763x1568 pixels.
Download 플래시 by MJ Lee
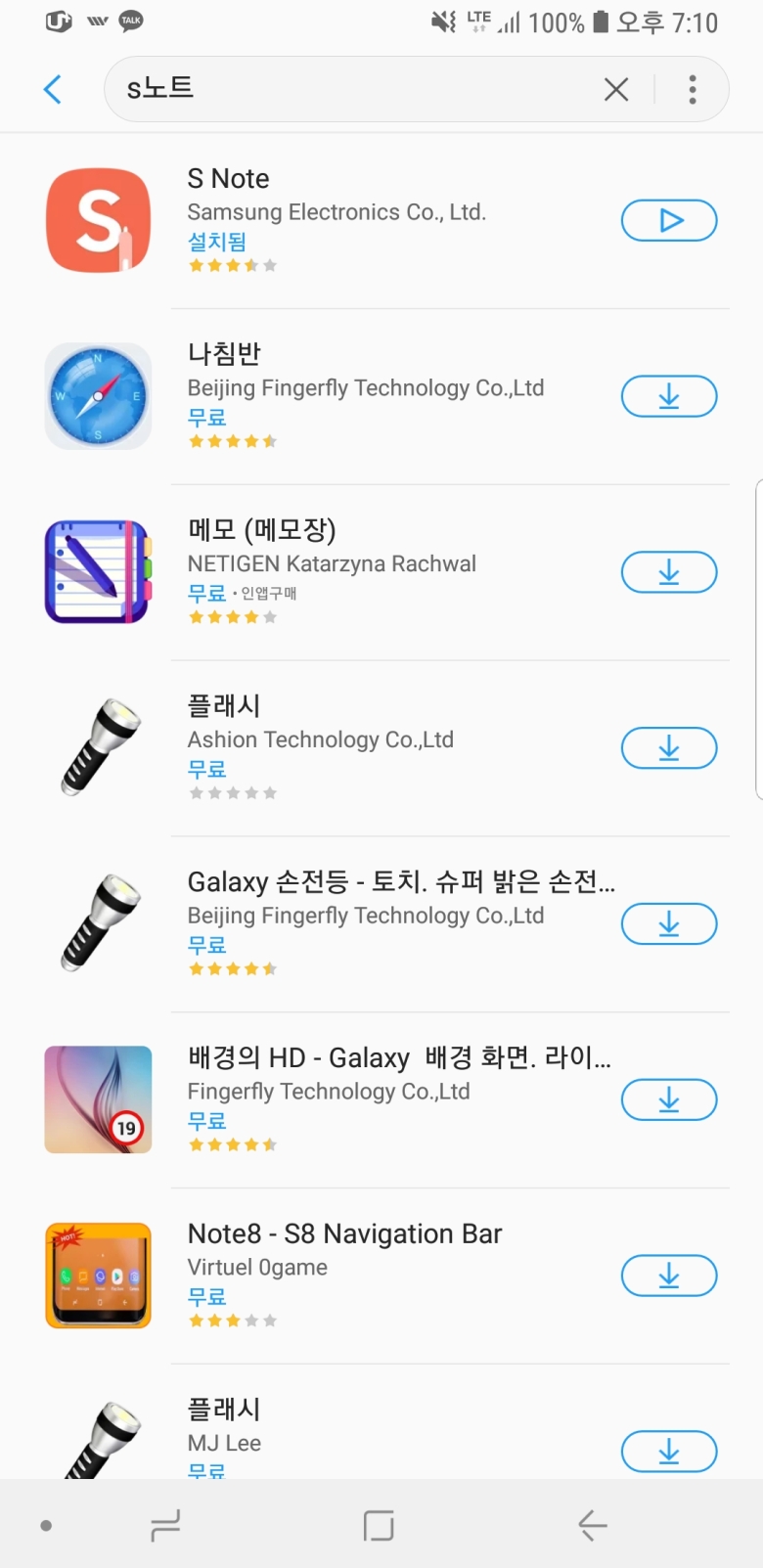(669, 1452)
